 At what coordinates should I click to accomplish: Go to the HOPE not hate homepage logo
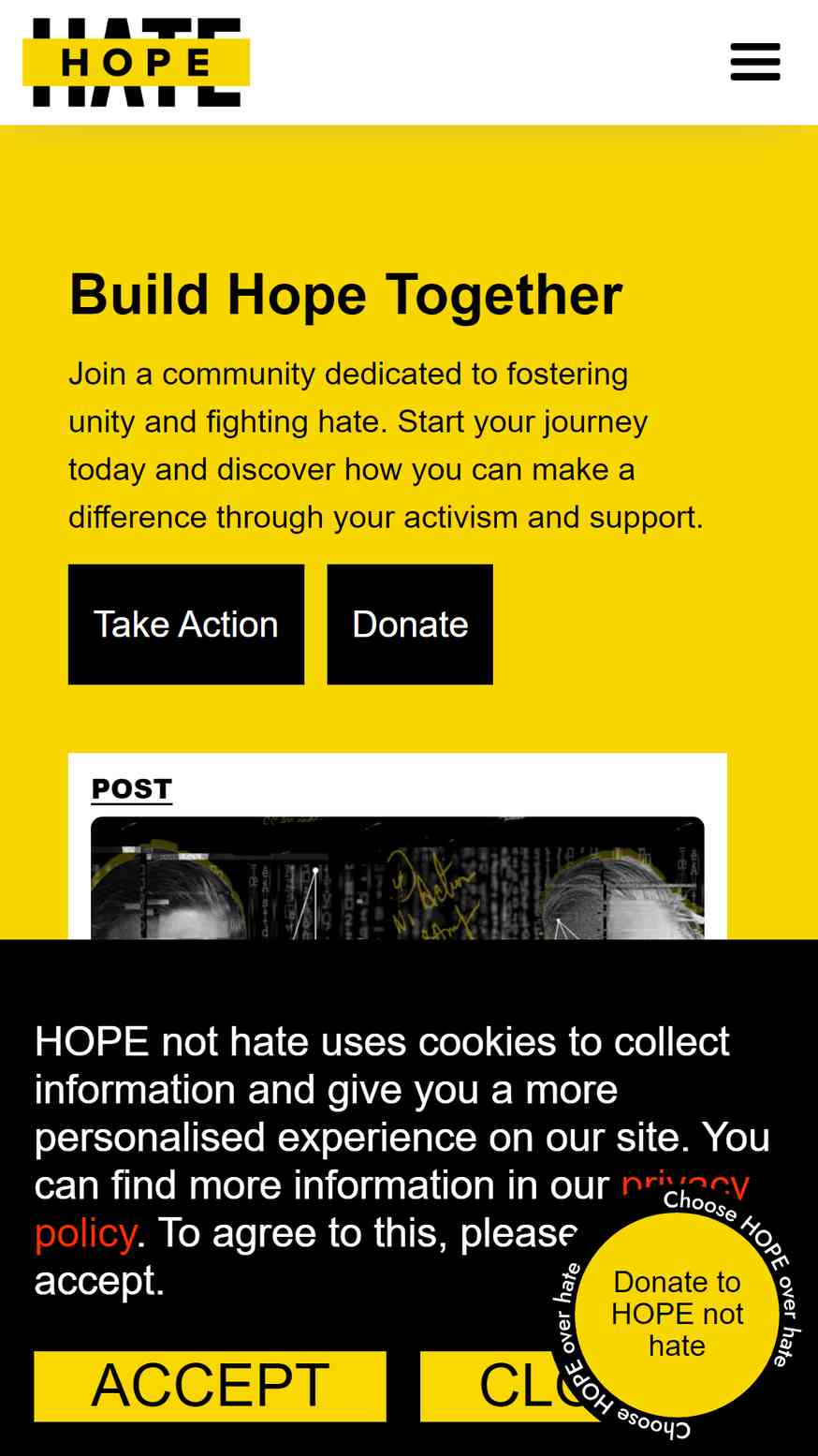(x=137, y=62)
